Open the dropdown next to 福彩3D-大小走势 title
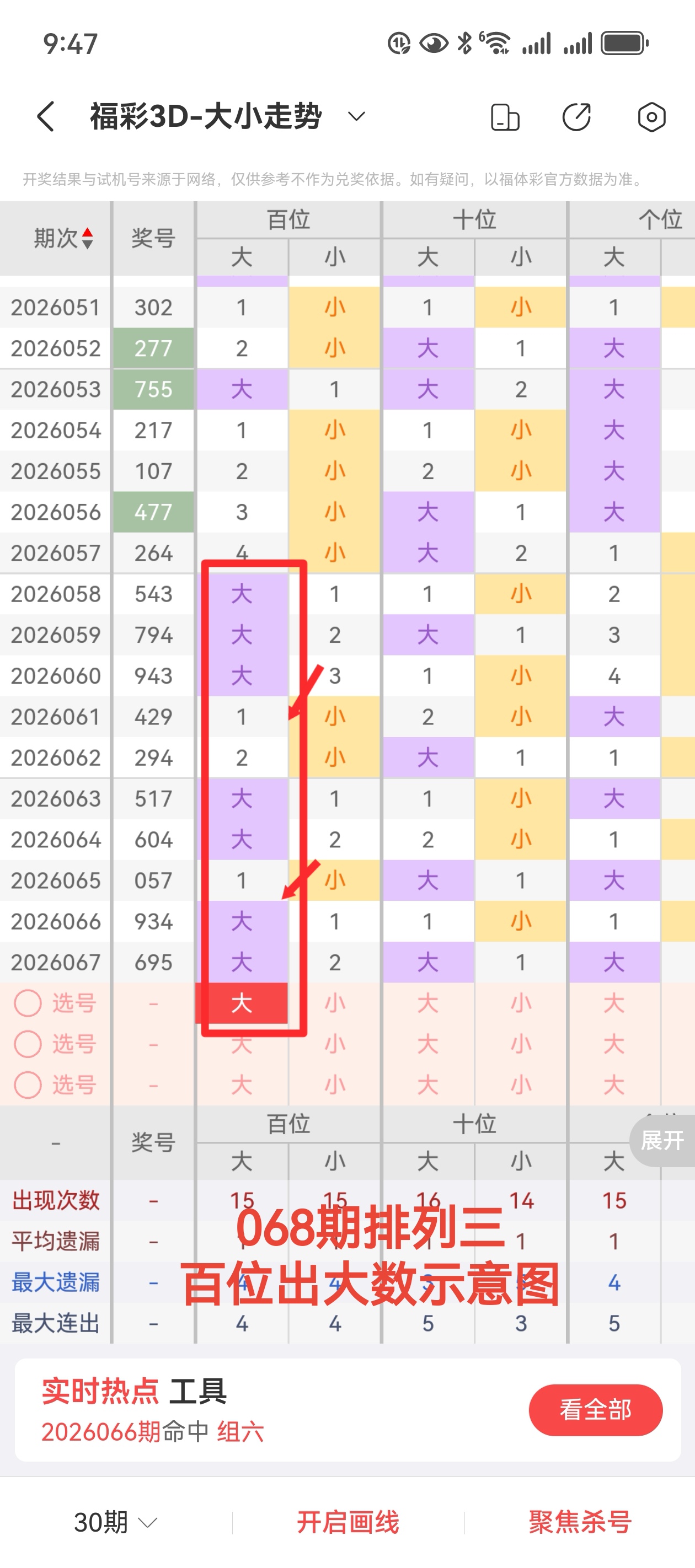Screen dimensions: 695x1568 (x=356, y=116)
